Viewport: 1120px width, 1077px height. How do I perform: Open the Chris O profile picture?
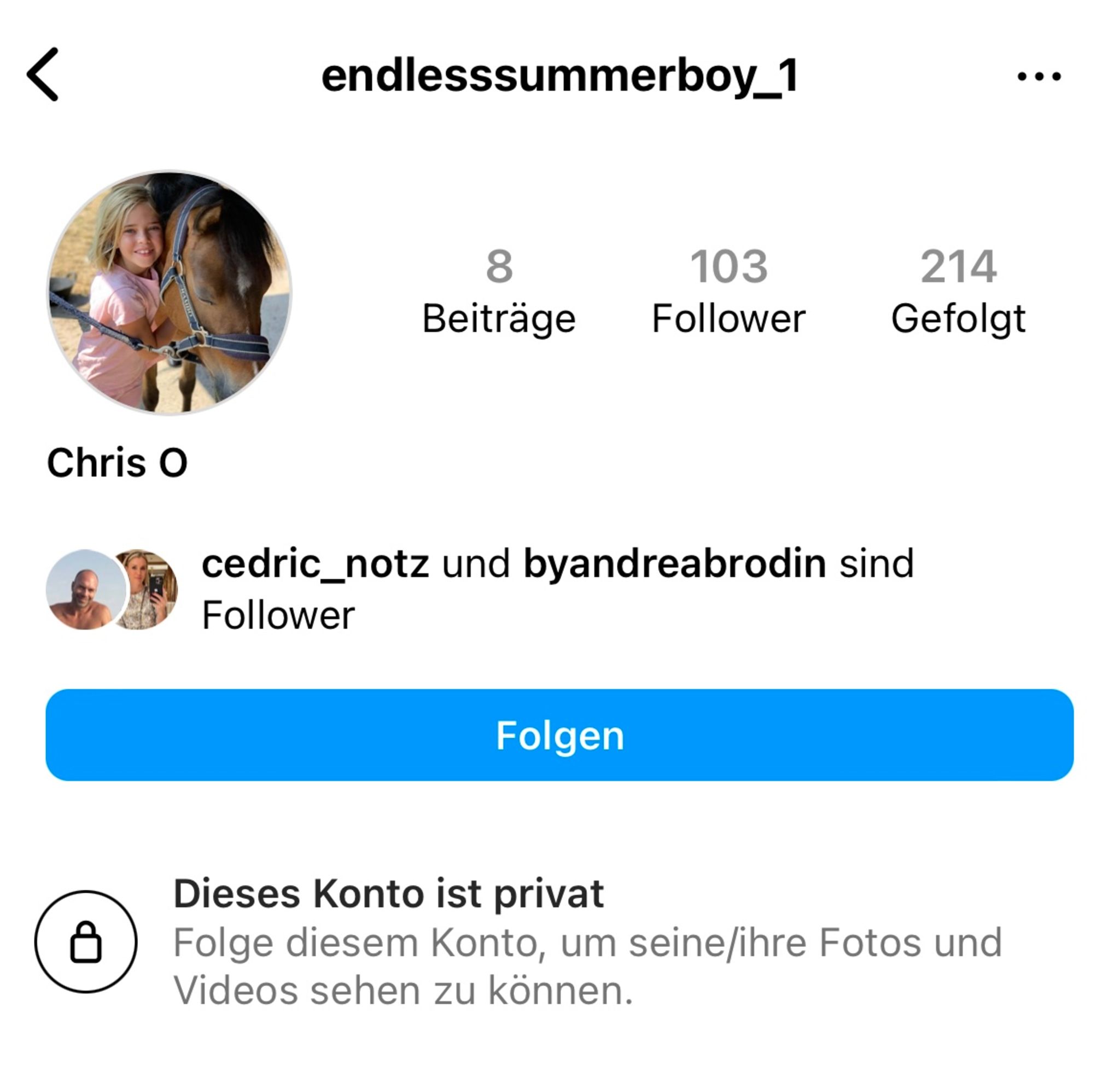click(x=169, y=293)
